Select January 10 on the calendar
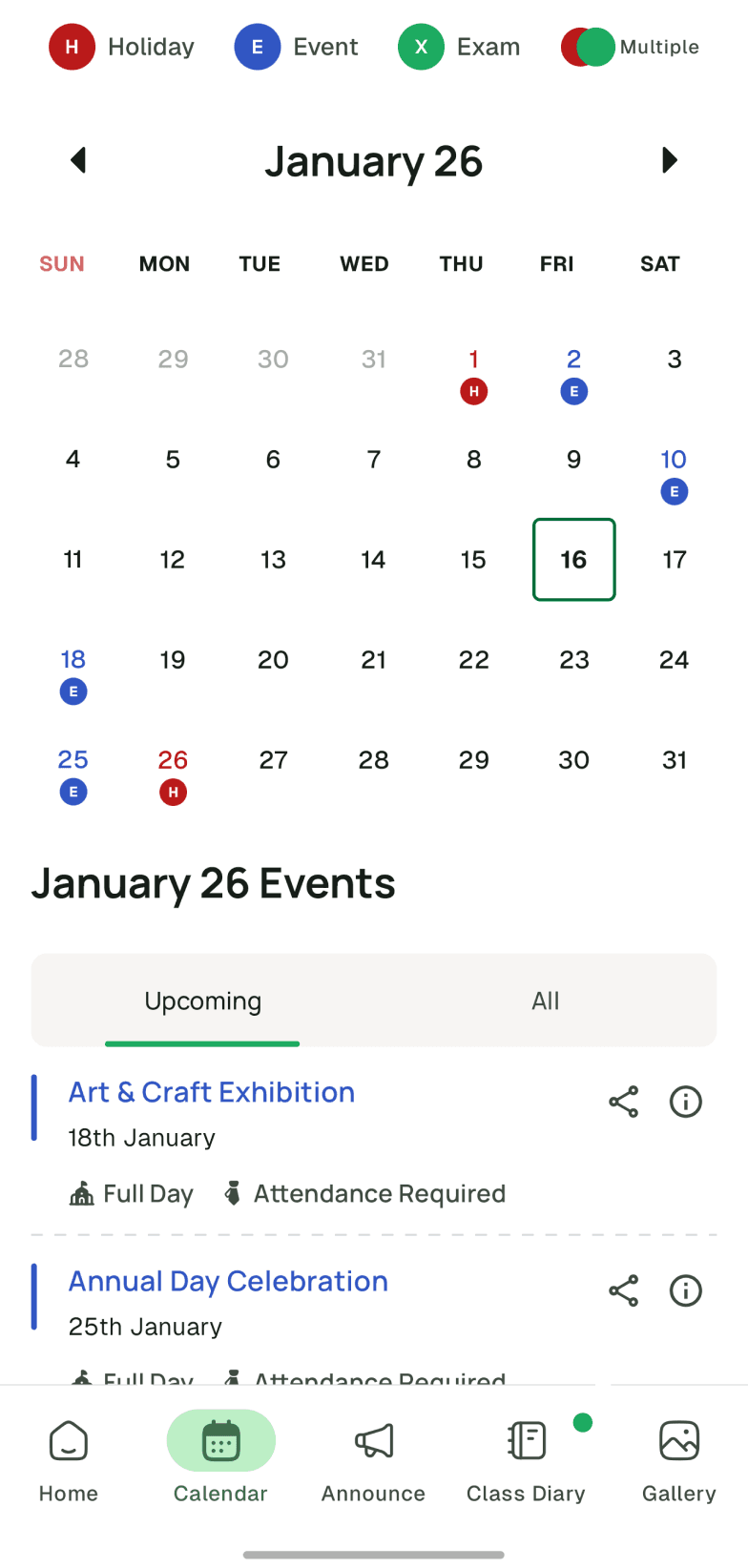Screen dimensions: 748x1568 (674, 474)
